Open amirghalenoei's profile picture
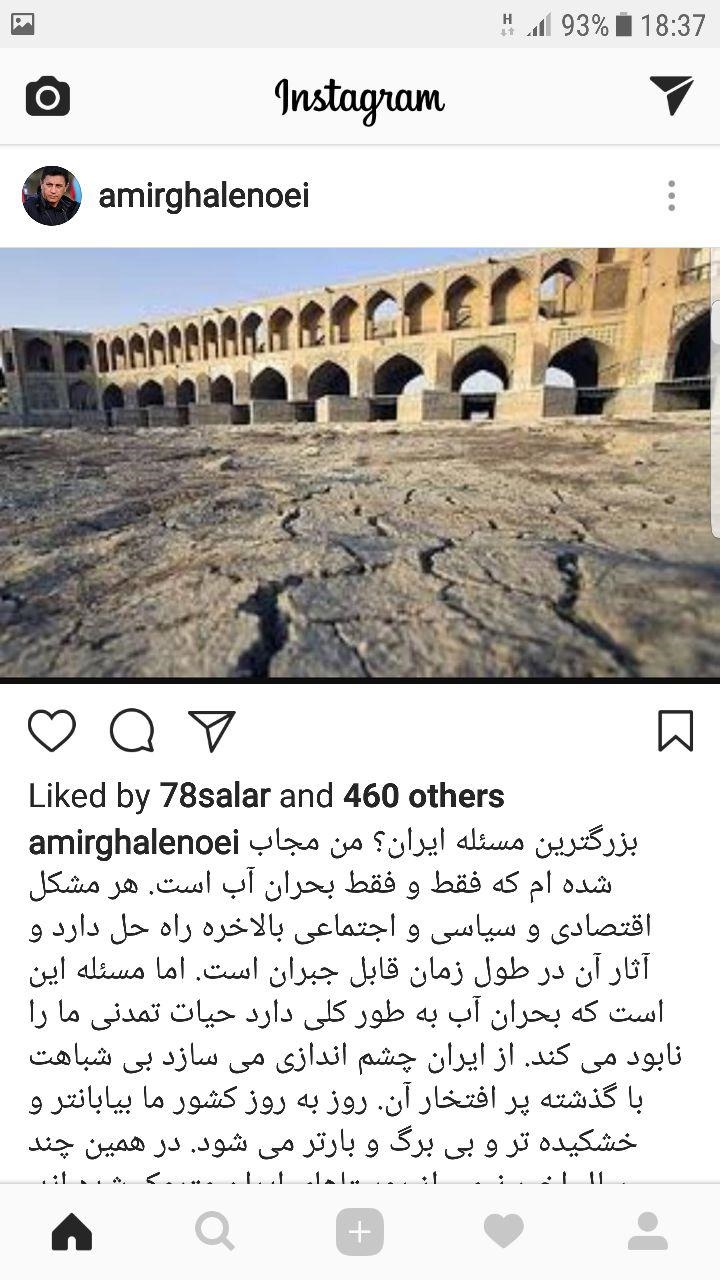Viewport: 720px width, 1280px height. (51, 196)
